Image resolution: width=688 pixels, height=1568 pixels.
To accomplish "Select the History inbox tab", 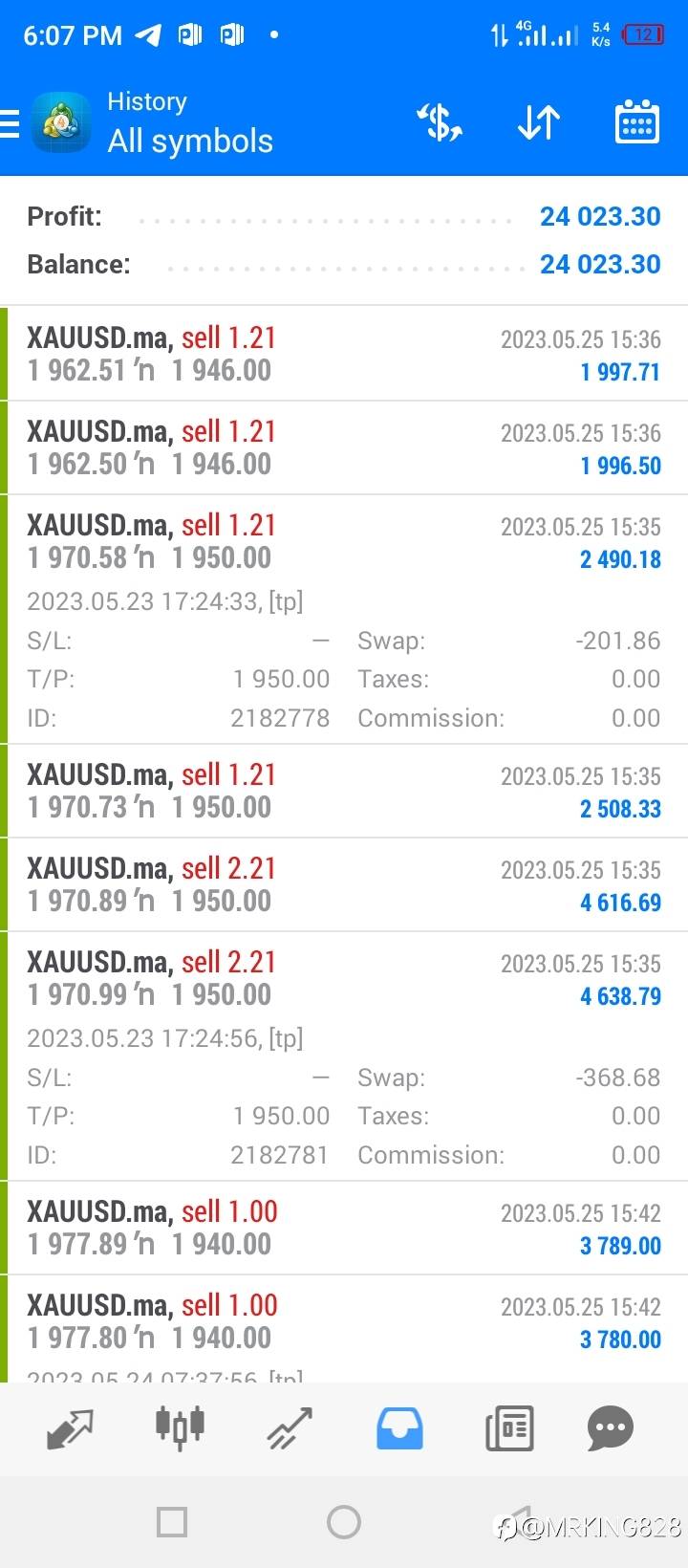I will point(399,1428).
